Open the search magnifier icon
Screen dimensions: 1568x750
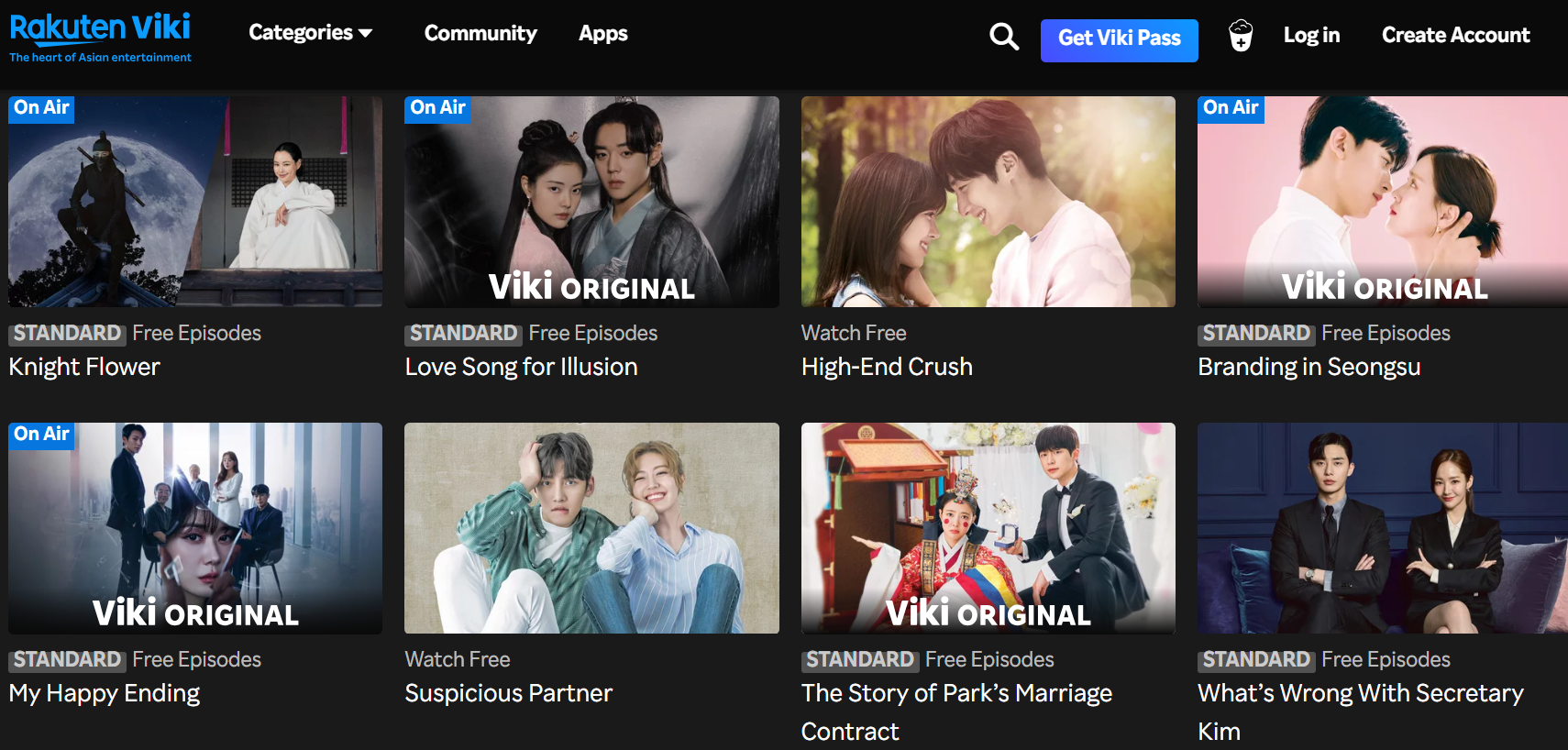pyautogui.click(x=1004, y=37)
